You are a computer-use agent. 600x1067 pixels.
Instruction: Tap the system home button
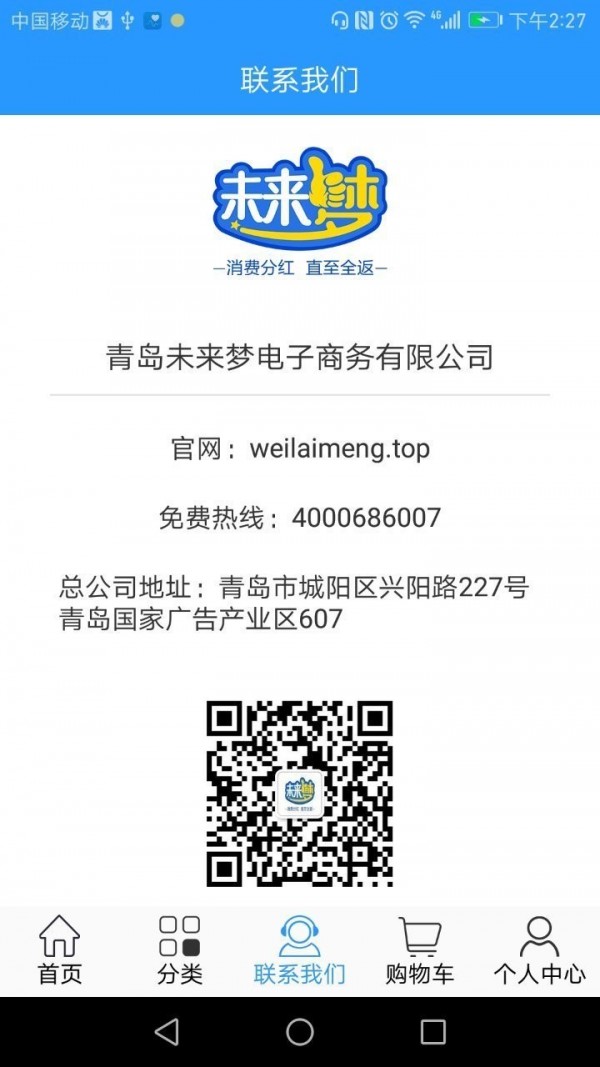(300, 1031)
